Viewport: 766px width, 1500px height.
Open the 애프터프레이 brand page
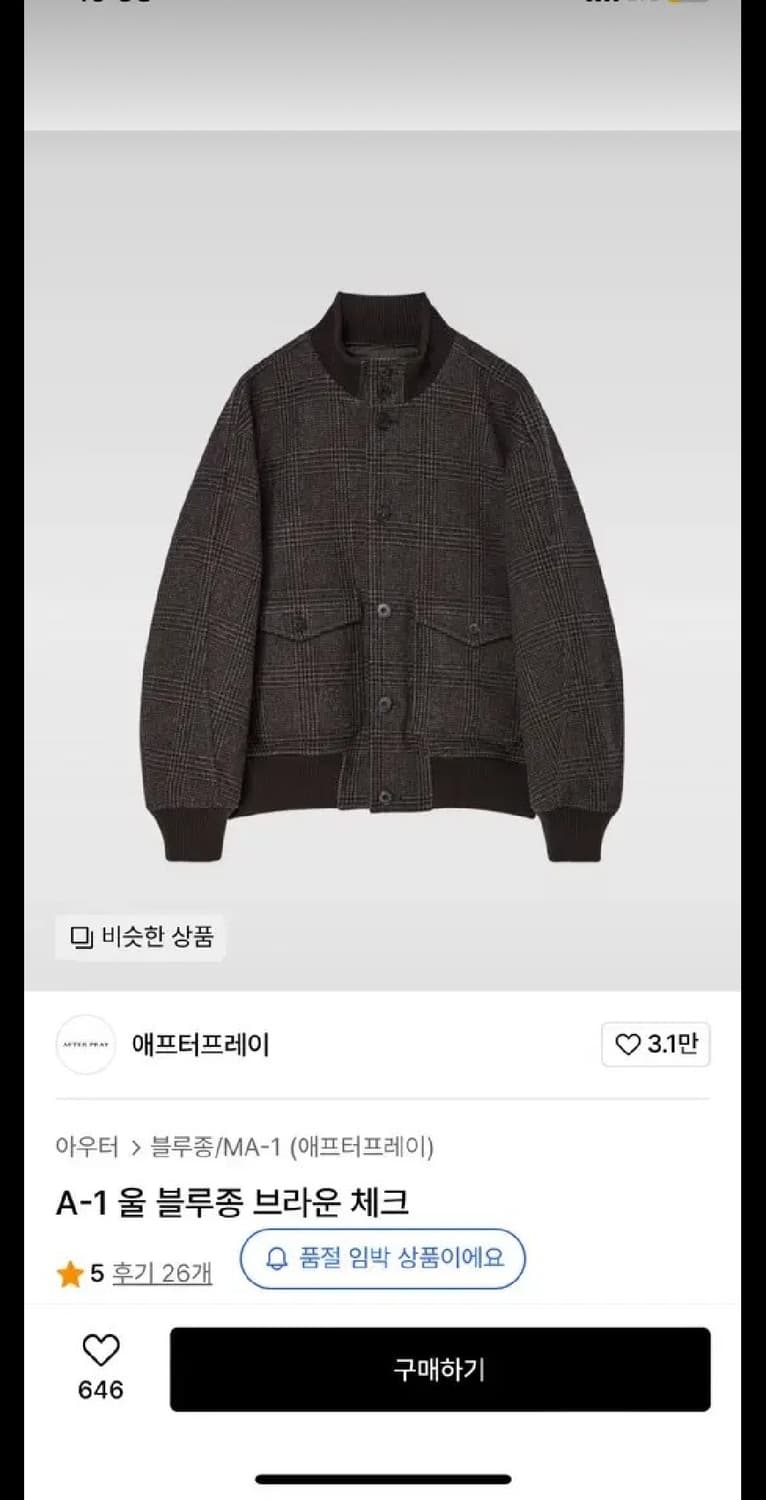click(200, 1045)
